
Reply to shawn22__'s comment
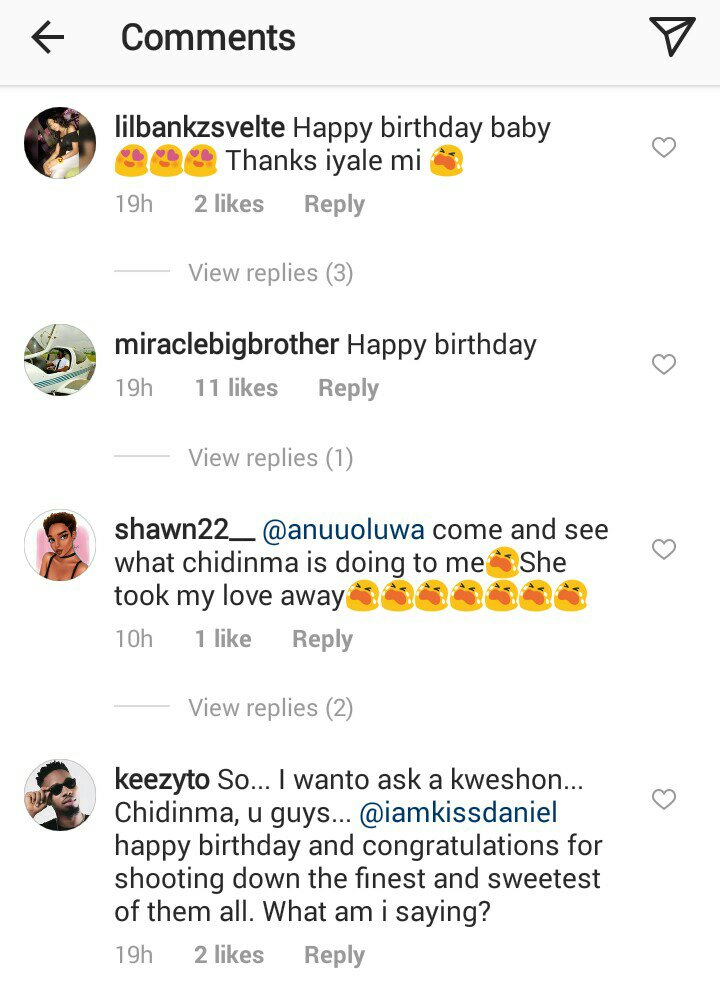point(322,639)
